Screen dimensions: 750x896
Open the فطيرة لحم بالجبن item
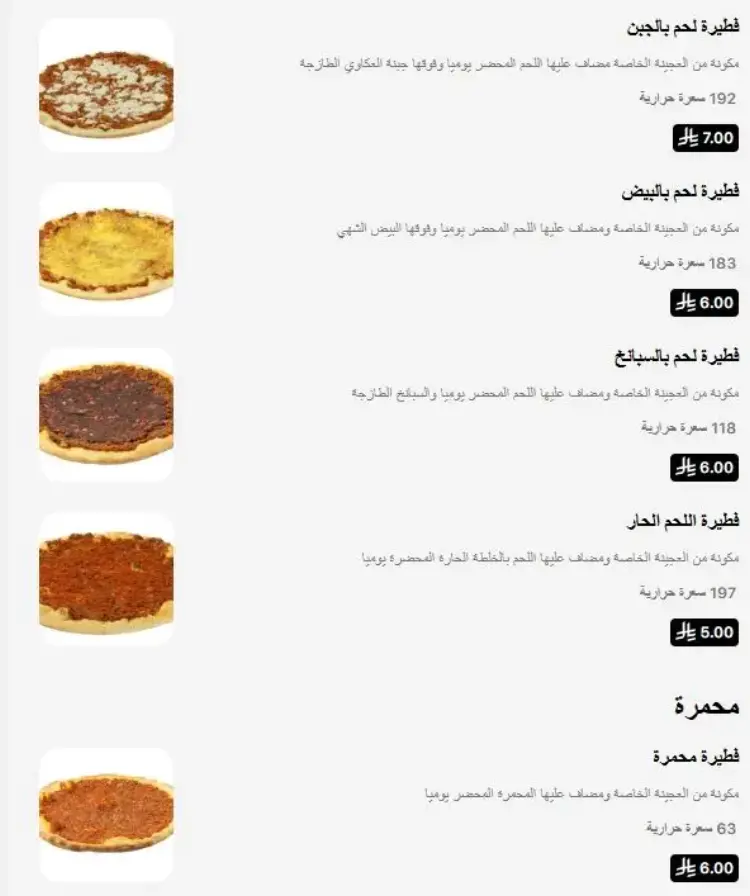coord(681,27)
